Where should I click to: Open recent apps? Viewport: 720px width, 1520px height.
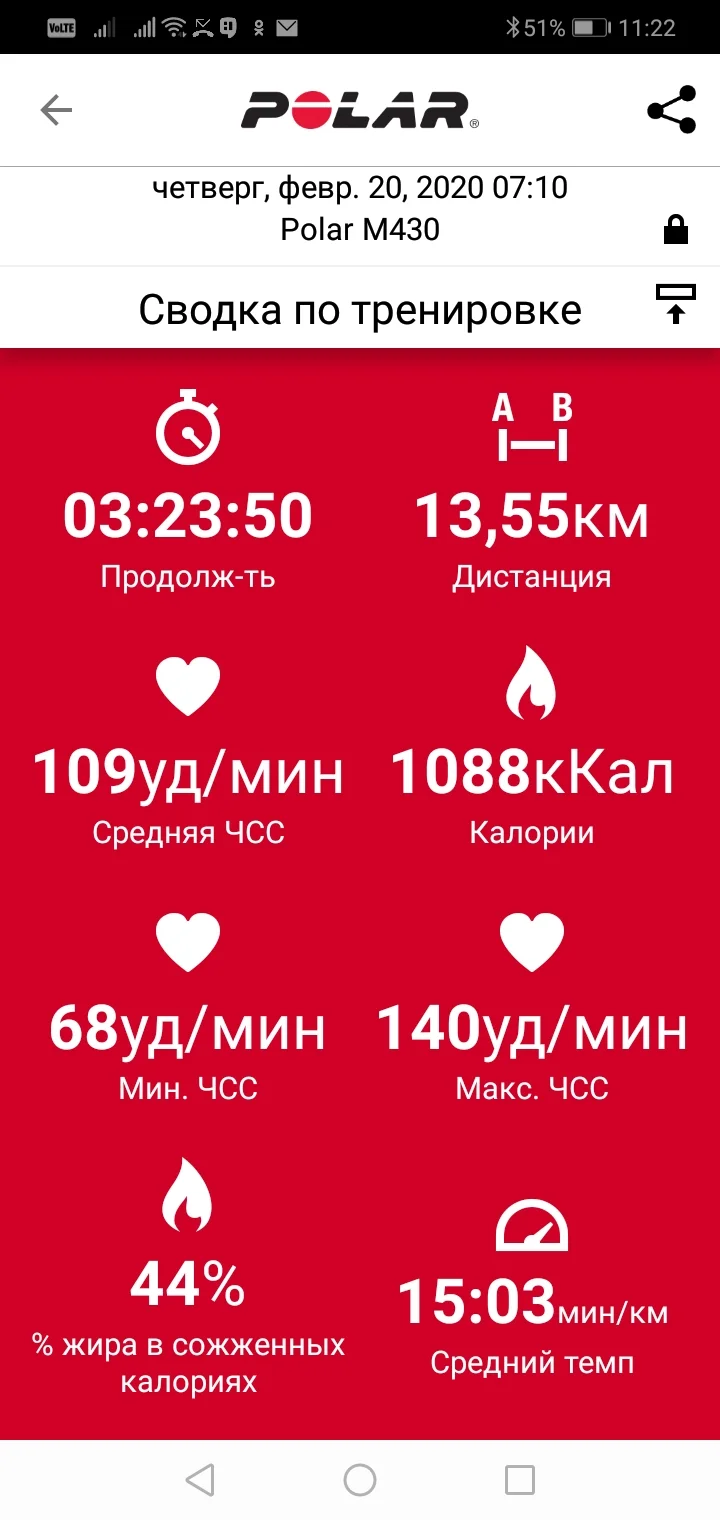click(x=519, y=1479)
